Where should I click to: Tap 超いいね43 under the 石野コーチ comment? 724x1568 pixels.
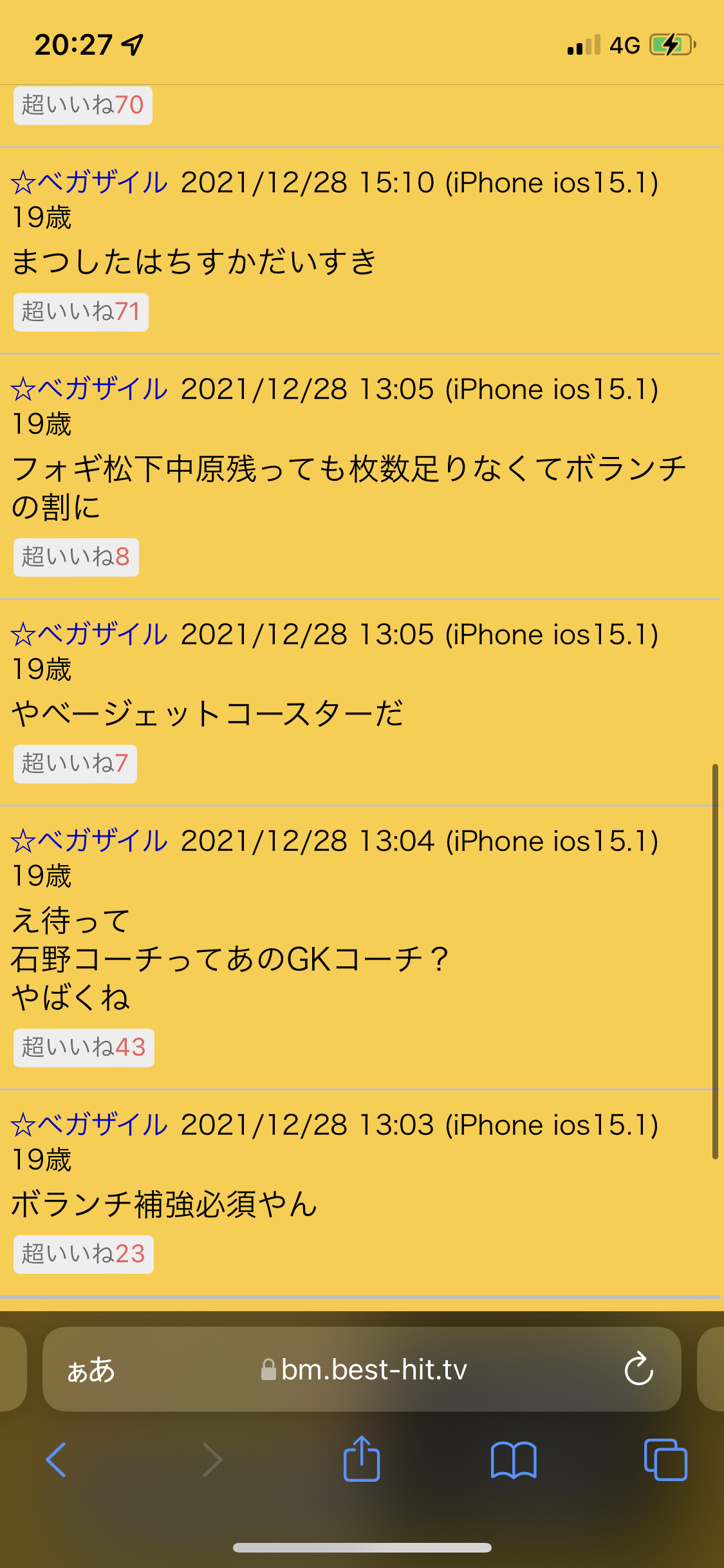click(x=84, y=1048)
